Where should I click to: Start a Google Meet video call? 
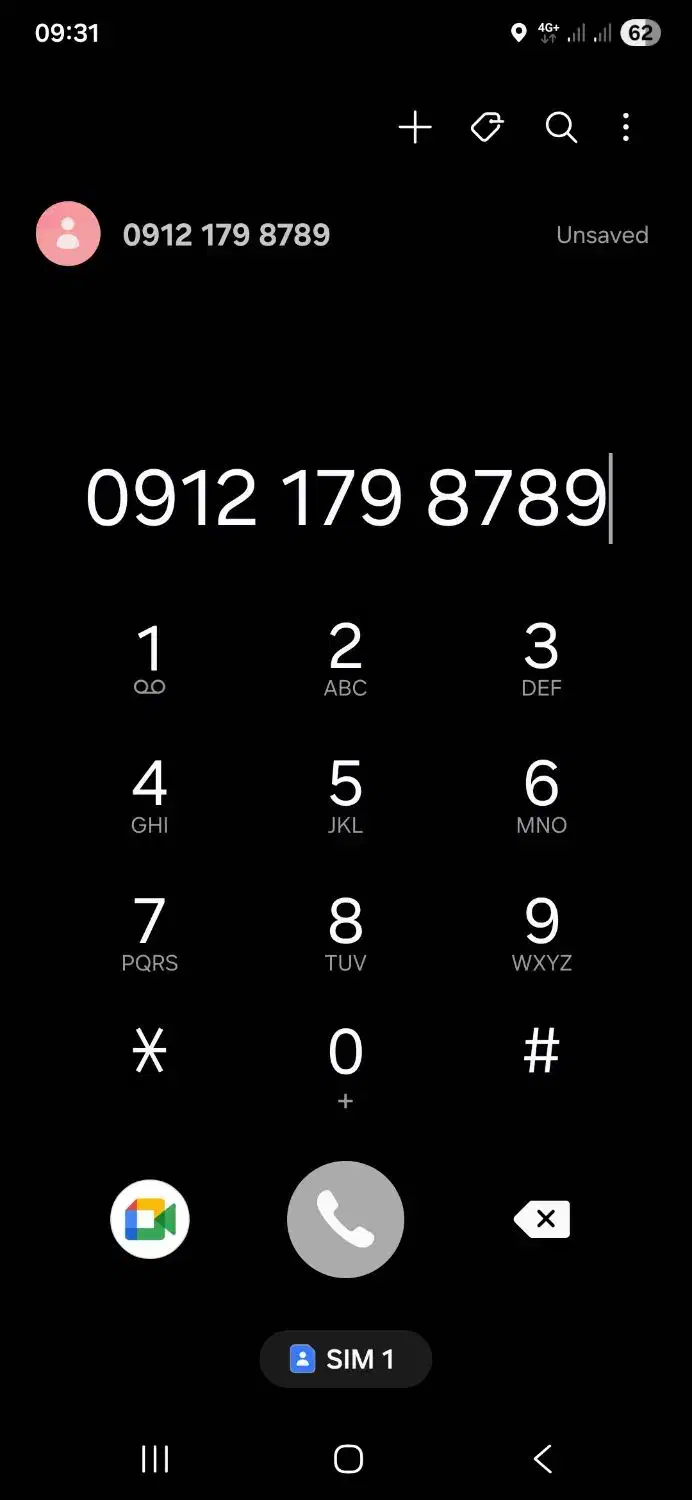(x=150, y=1219)
